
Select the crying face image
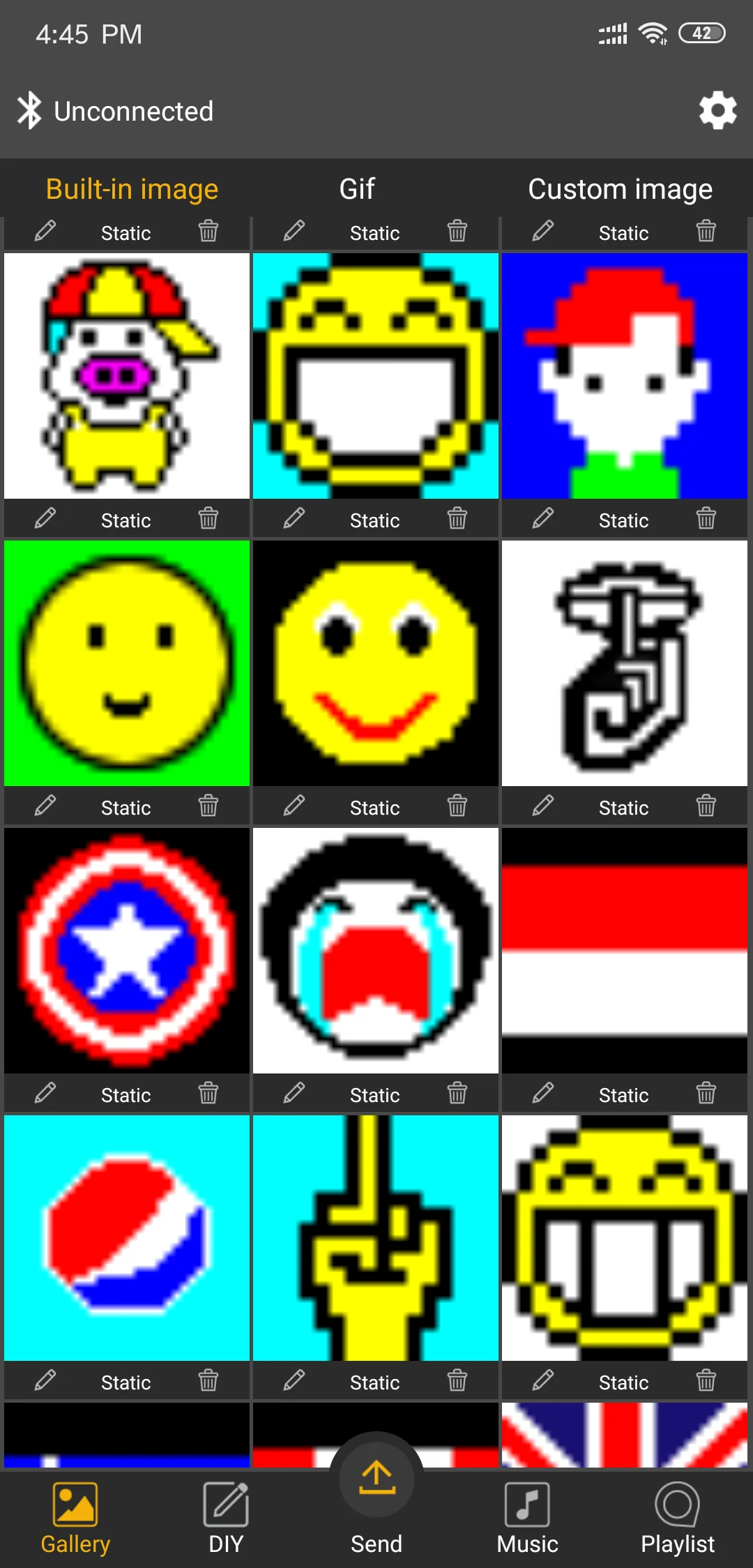tap(376, 950)
